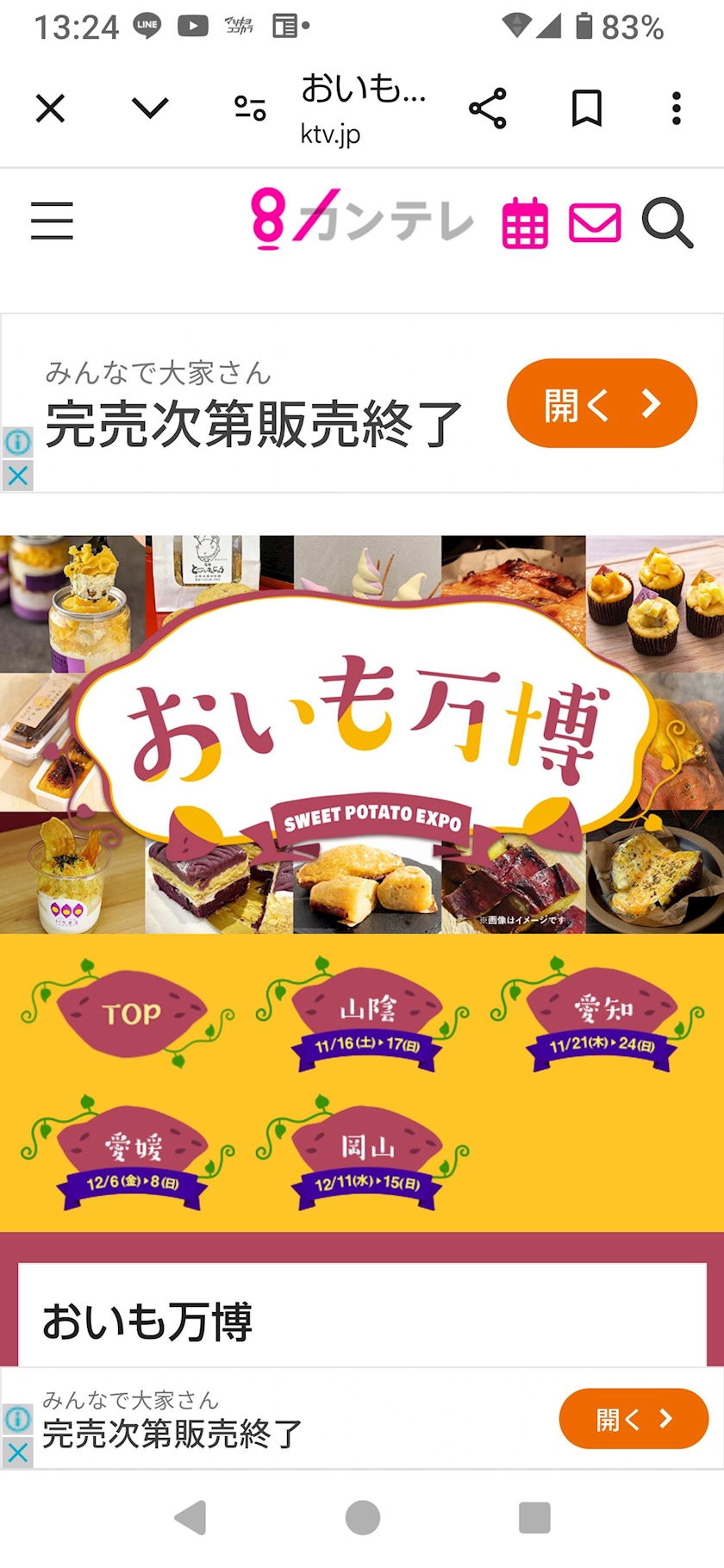This screenshot has height=1568, width=724.
Task: Select the TOP sweet potato tab
Action: tap(129, 1013)
